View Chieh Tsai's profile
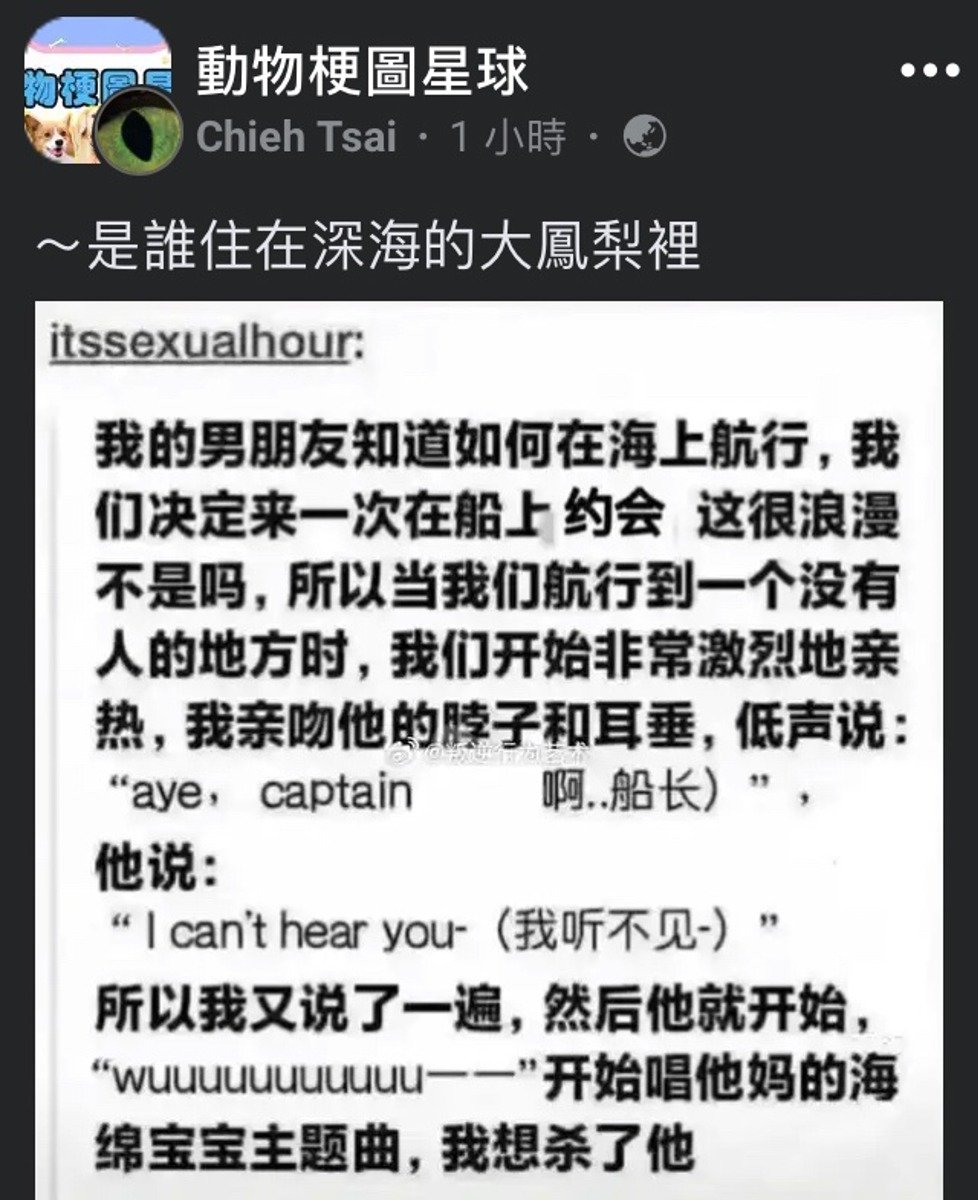The height and width of the screenshot is (1200, 978). (296, 137)
